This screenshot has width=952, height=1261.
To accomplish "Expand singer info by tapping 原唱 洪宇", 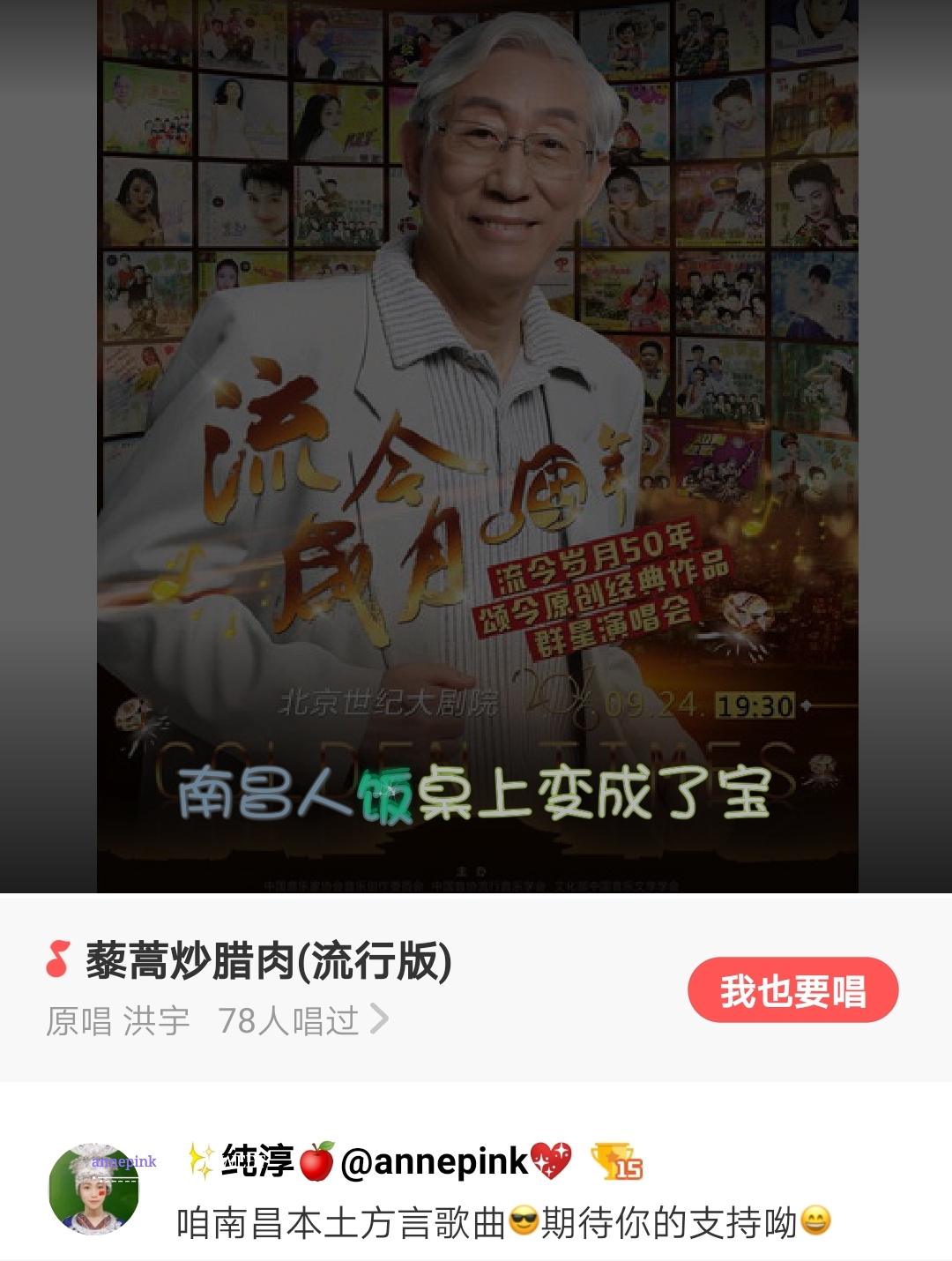I will click(x=119, y=1018).
